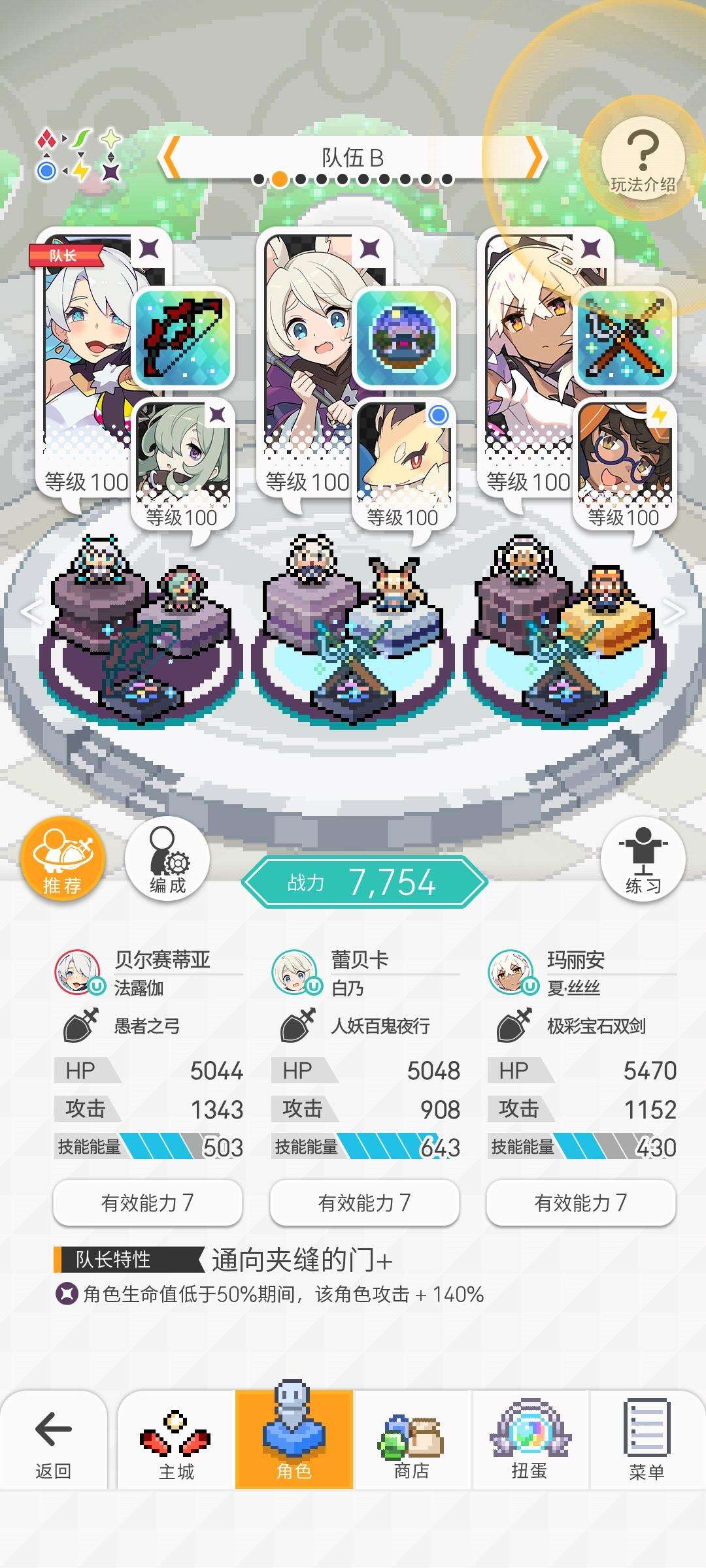Switch to the next team with the right arrow
The image size is (706, 1568).
(535, 158)
